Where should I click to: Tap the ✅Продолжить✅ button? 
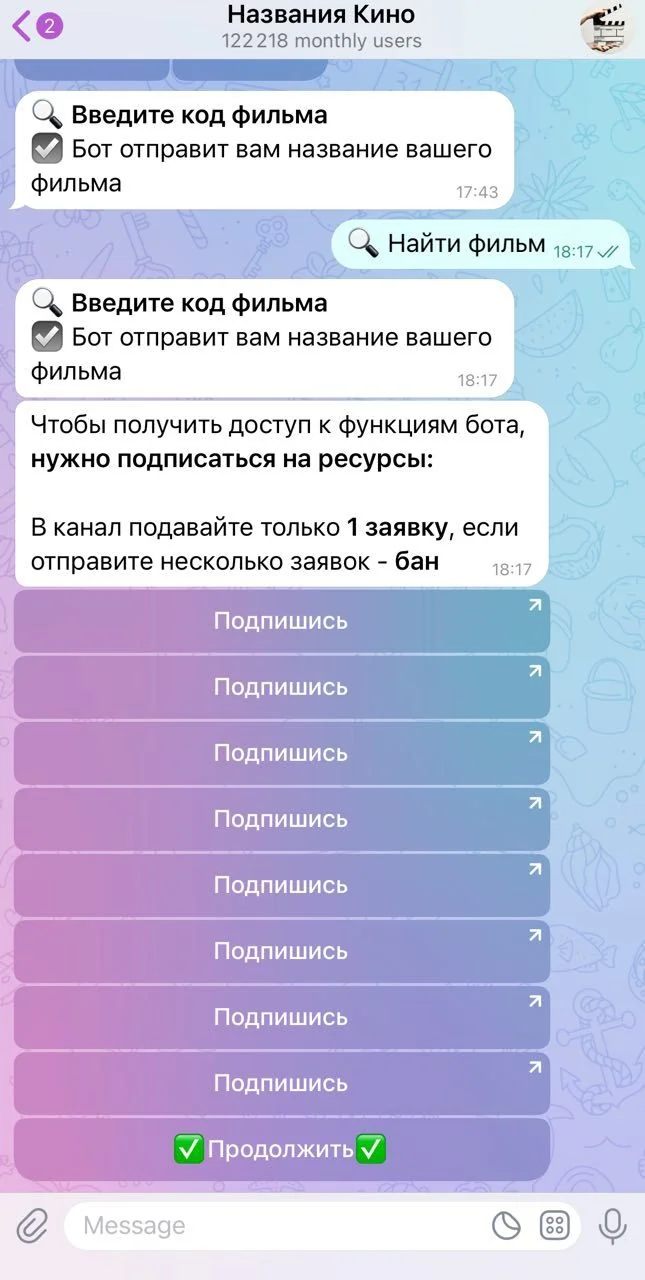[x=281, y=1149]
